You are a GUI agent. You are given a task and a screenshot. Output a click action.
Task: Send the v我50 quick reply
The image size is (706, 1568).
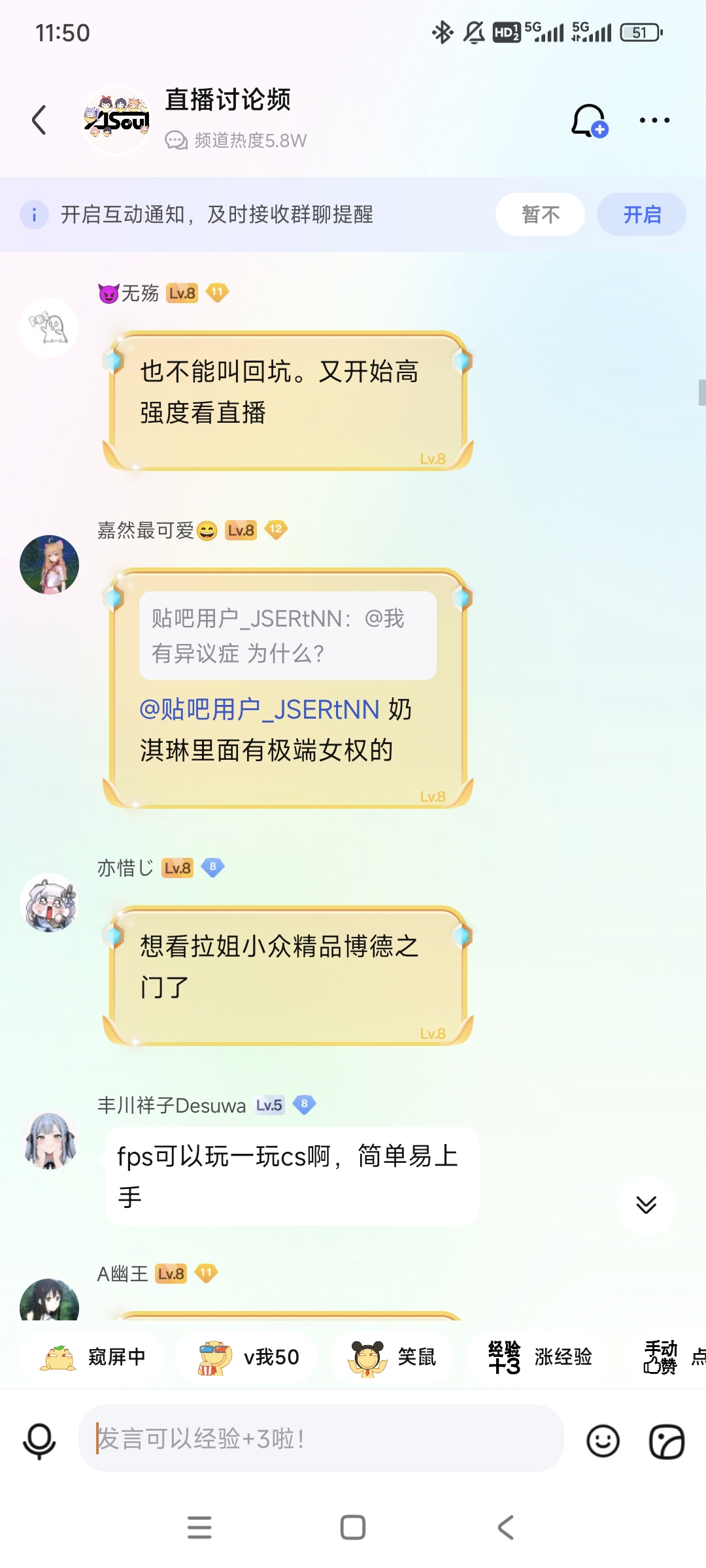point(247,1357)
